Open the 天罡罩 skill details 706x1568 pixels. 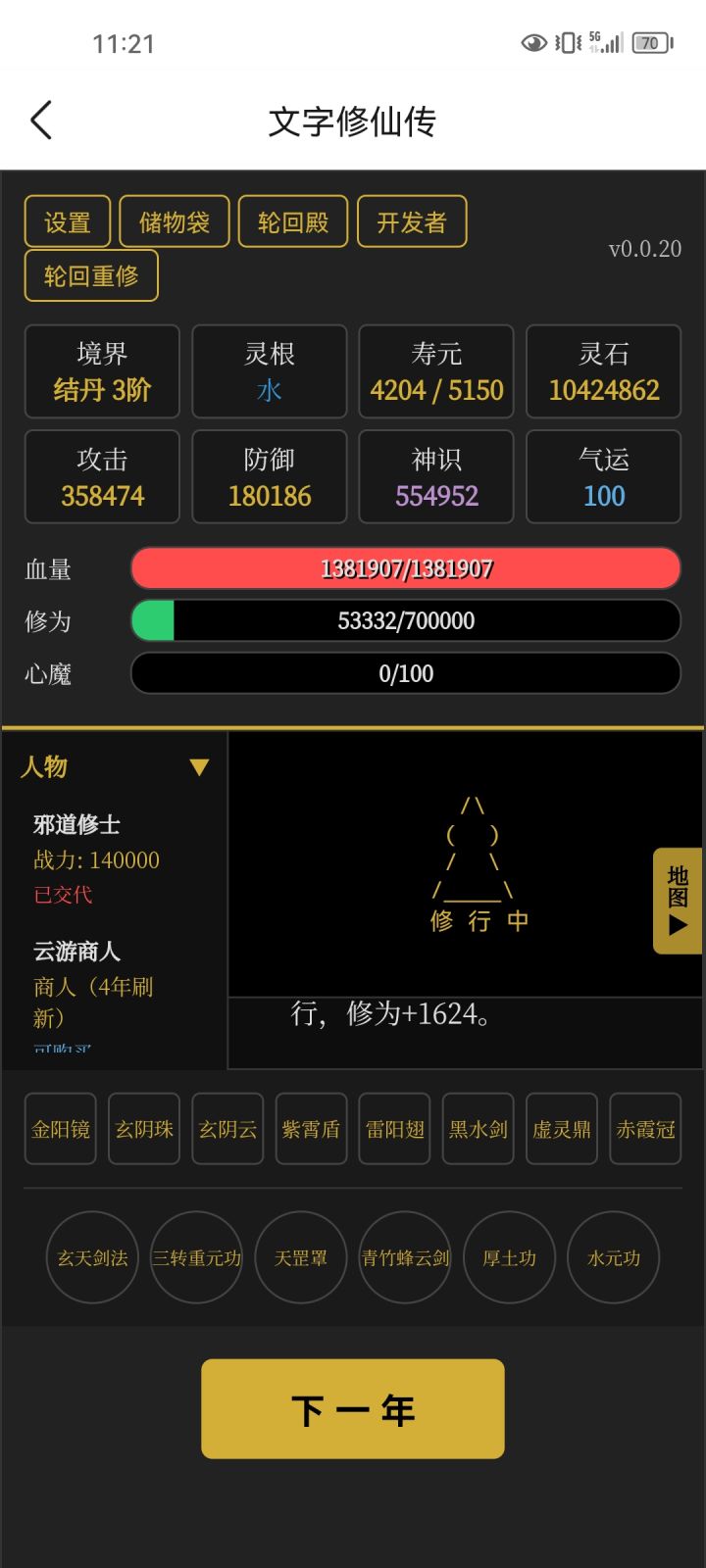(x=300, y=1257)
